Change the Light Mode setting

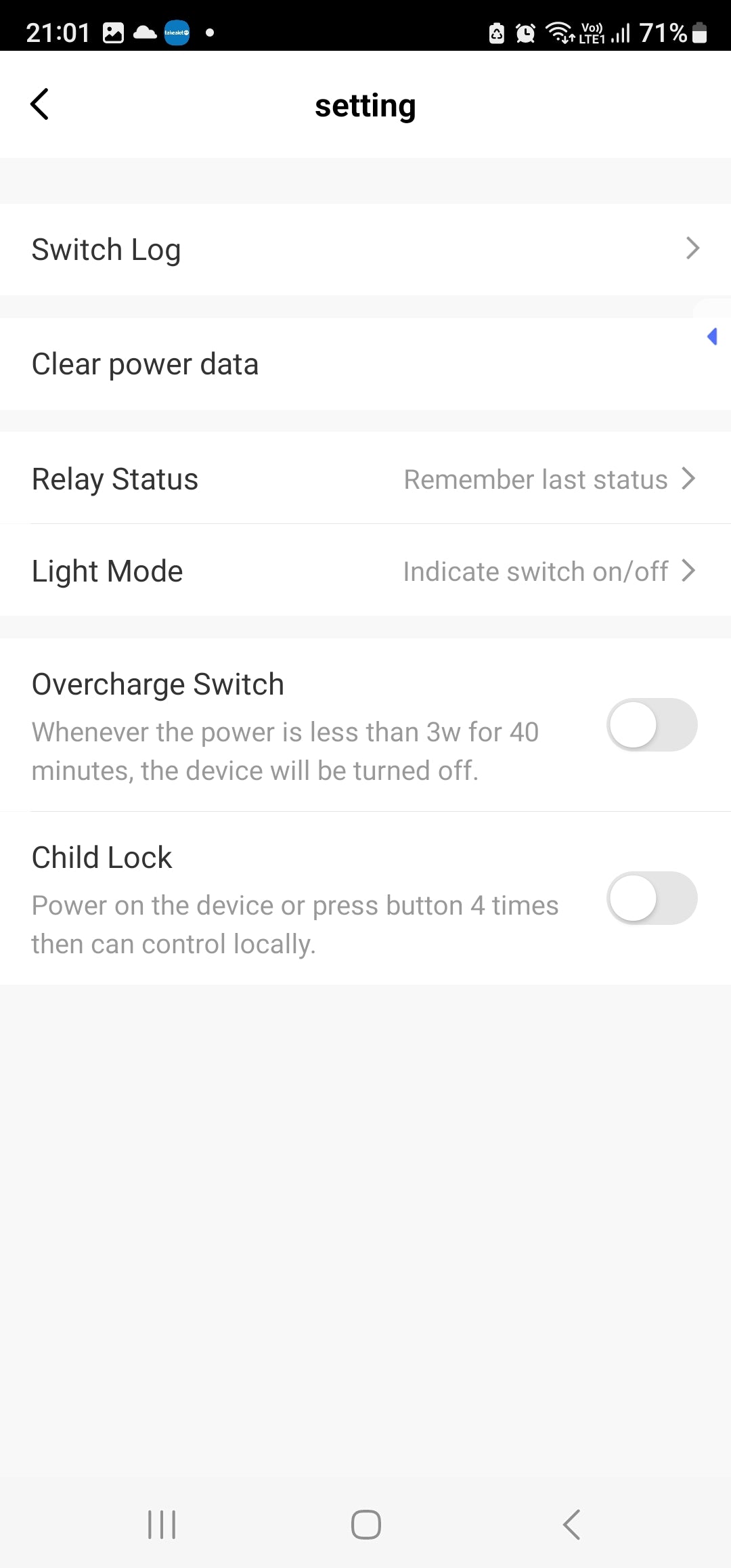(365, 571)
